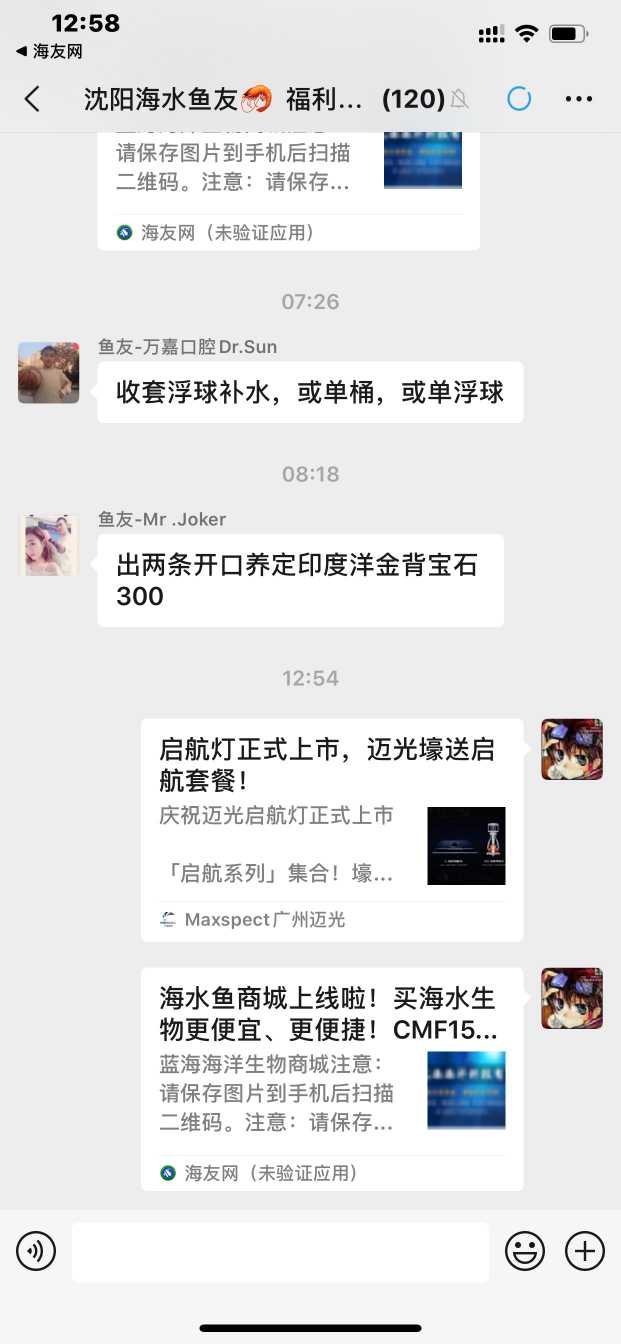The width and height of the screenshot is (621, 1344).
Task: View Mr .Joker's profile avatar
Action: click(x=48, y=545)
